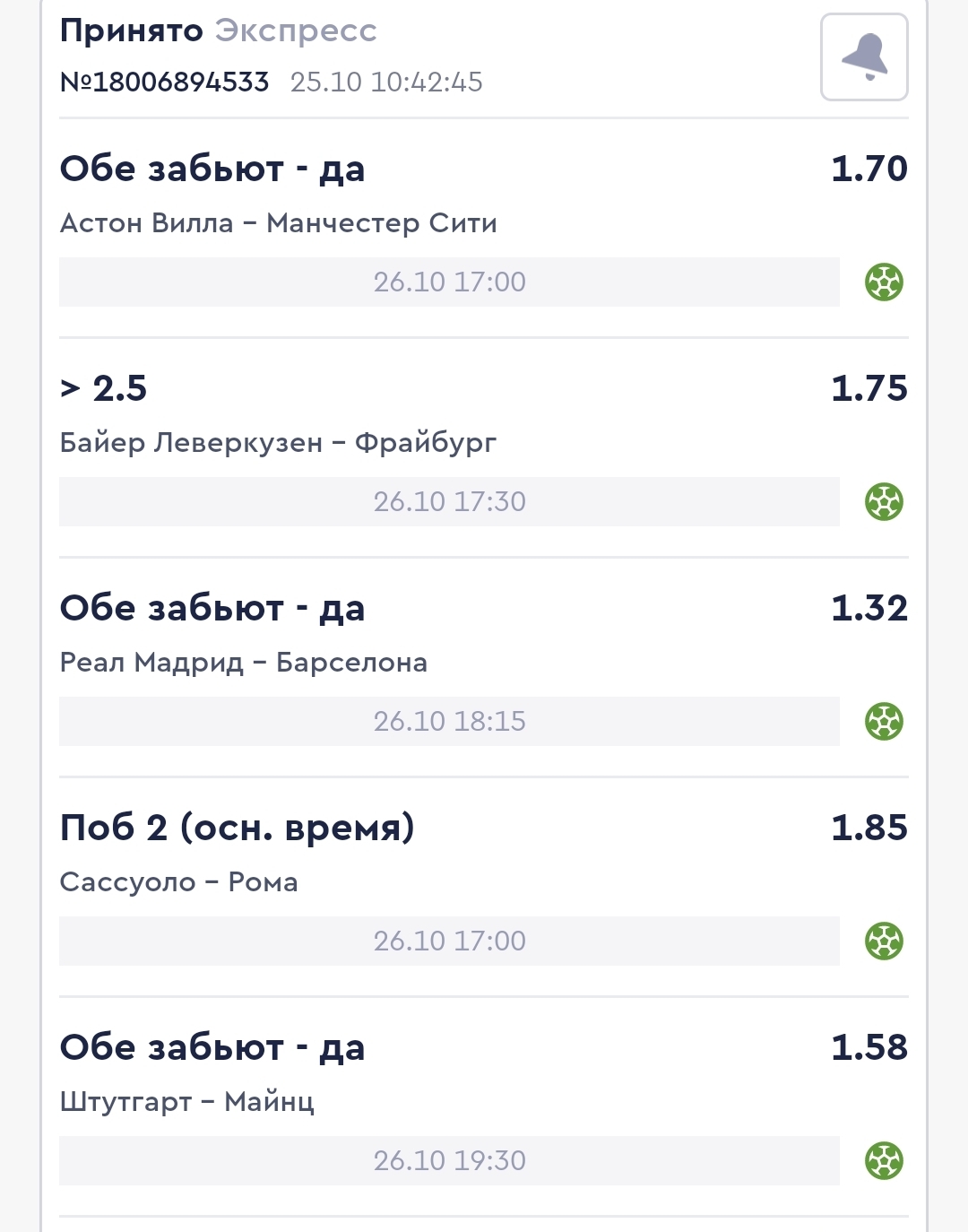The height and width of the screenshot is (1232, 968).
Task: Open the Реал Мадрид – Барселона match
Action: point(244,663)
